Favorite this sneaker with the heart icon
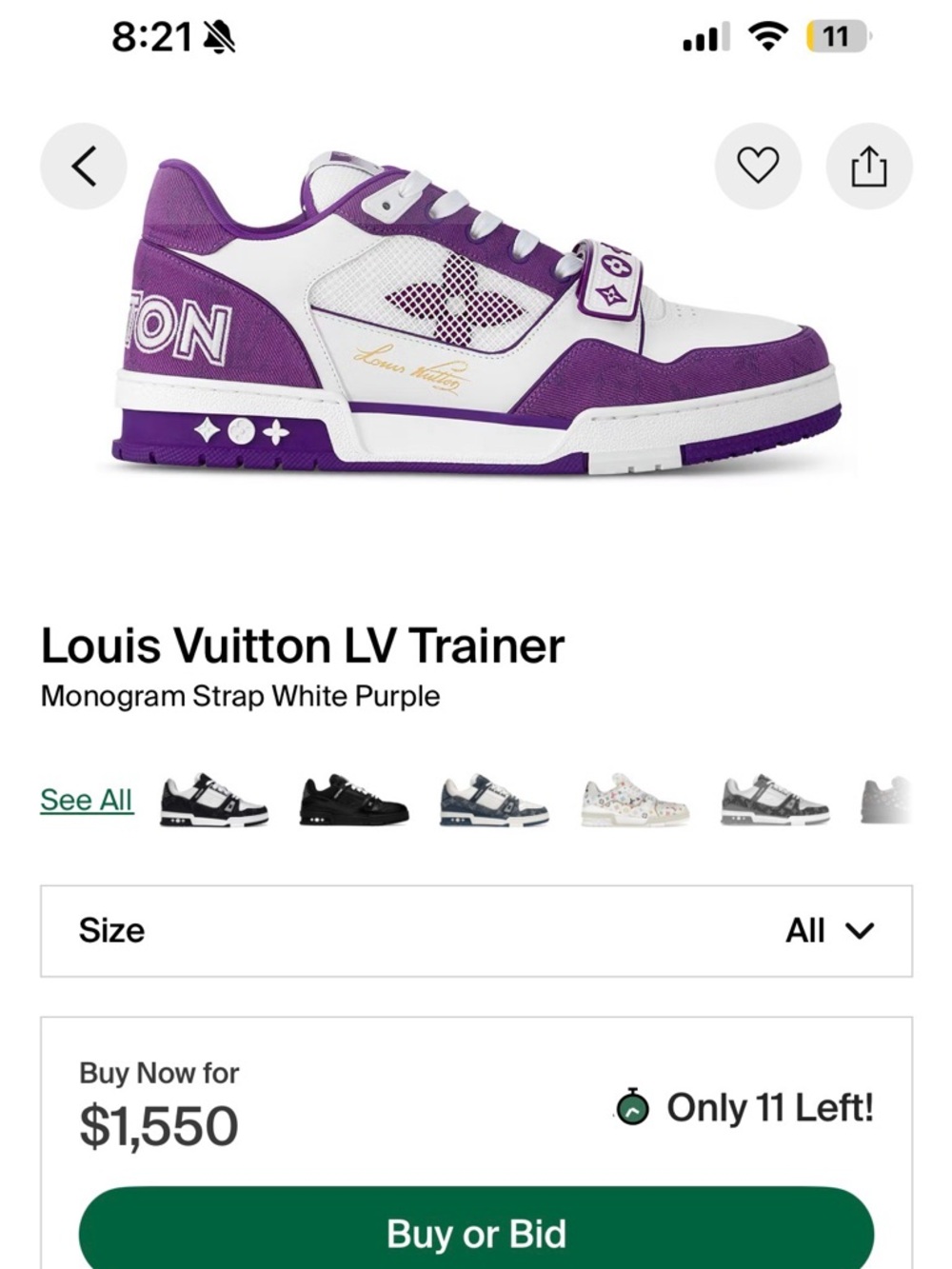The width and height of the screenshot is (952, 1269). click(x=757, y=165)
